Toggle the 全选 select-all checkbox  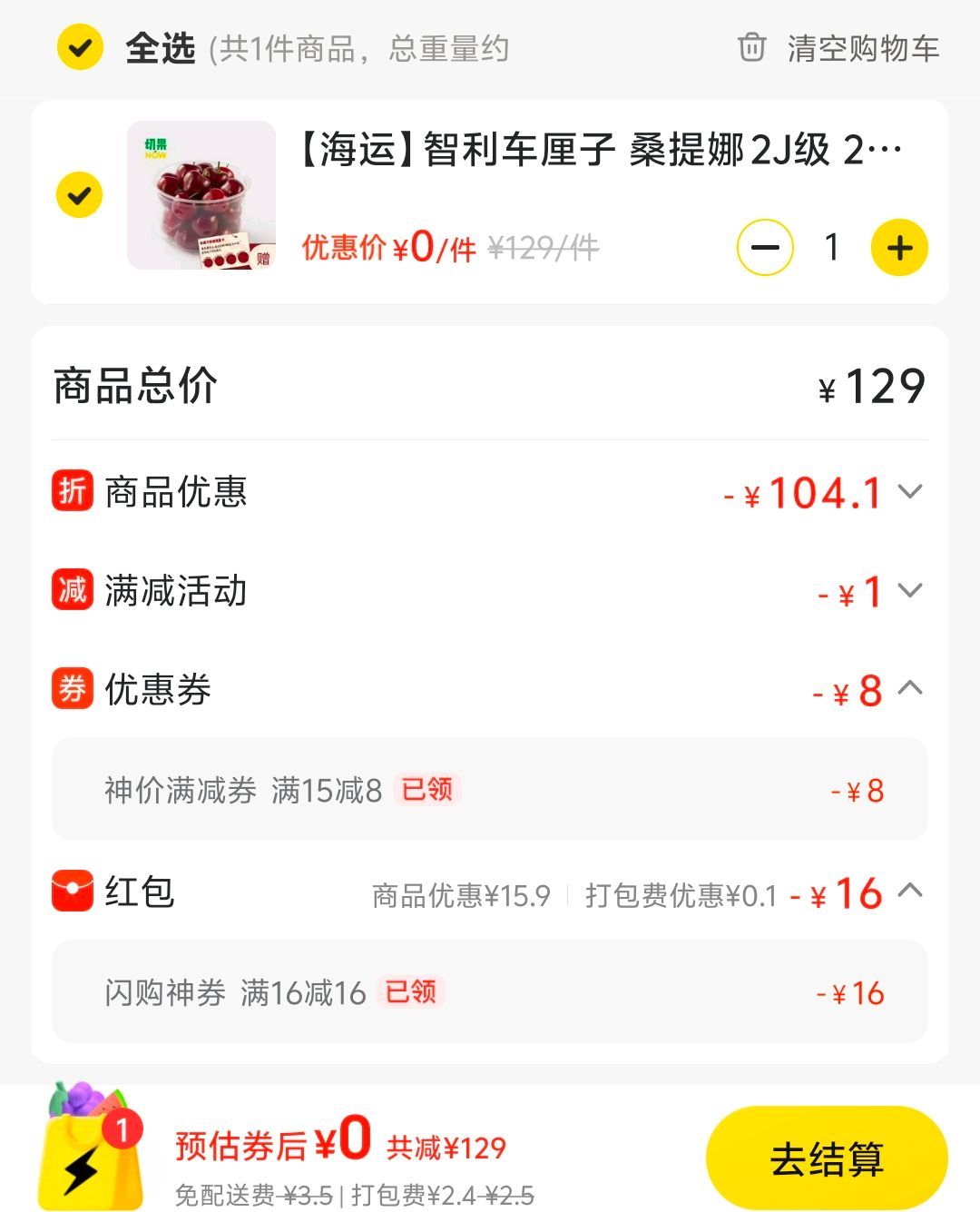click(80, 47)
